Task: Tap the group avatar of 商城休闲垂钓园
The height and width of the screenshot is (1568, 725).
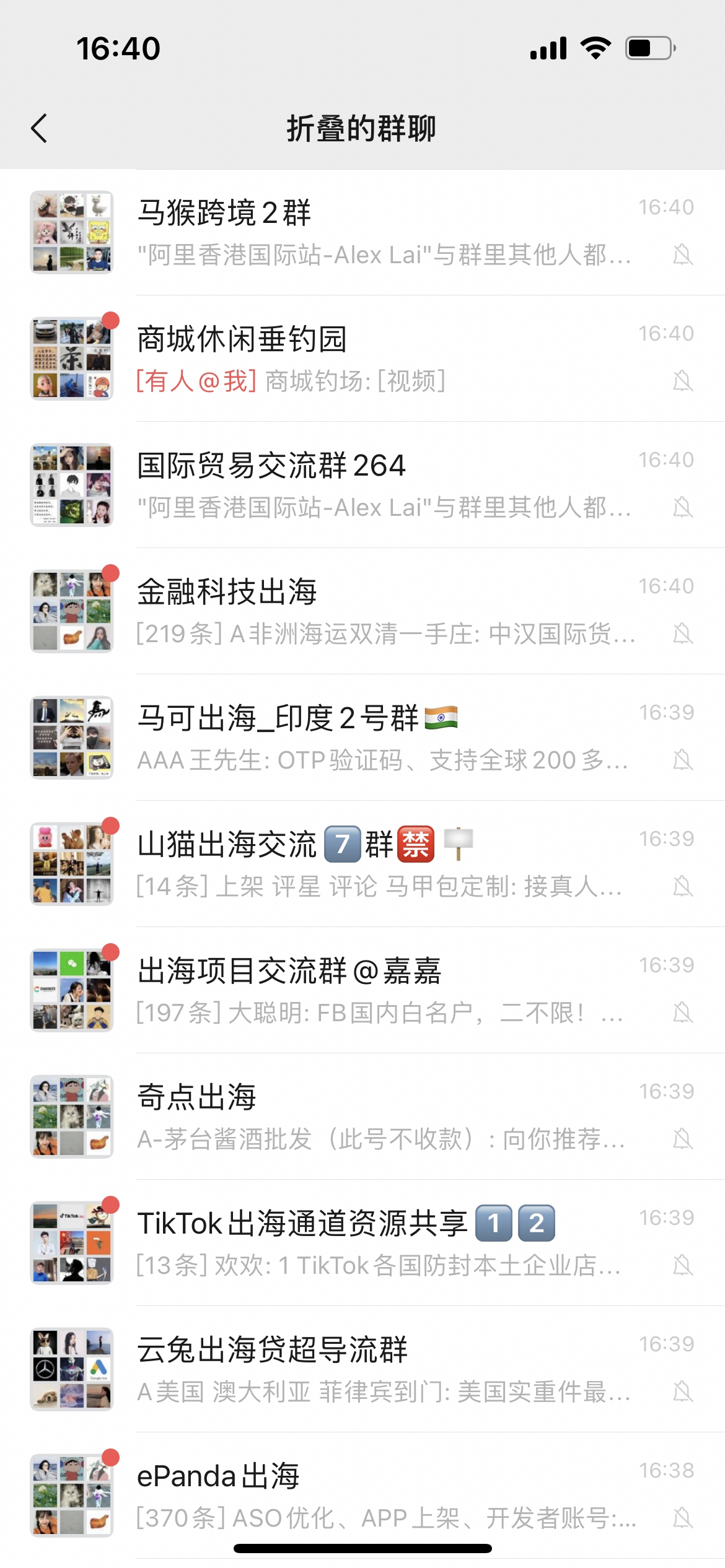Action: (x=71, y=358)
